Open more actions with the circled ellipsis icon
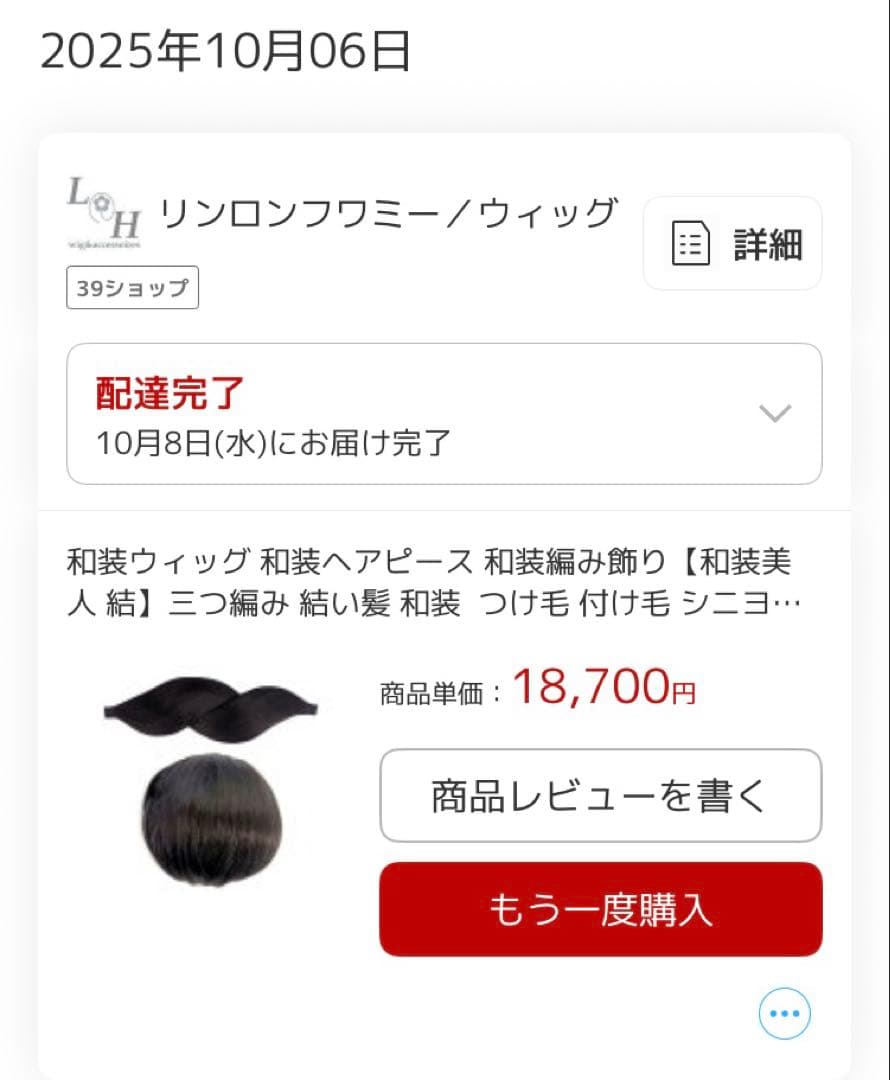The width and height of the screenshot is (890, 1080). click(x=784, y=1013)
